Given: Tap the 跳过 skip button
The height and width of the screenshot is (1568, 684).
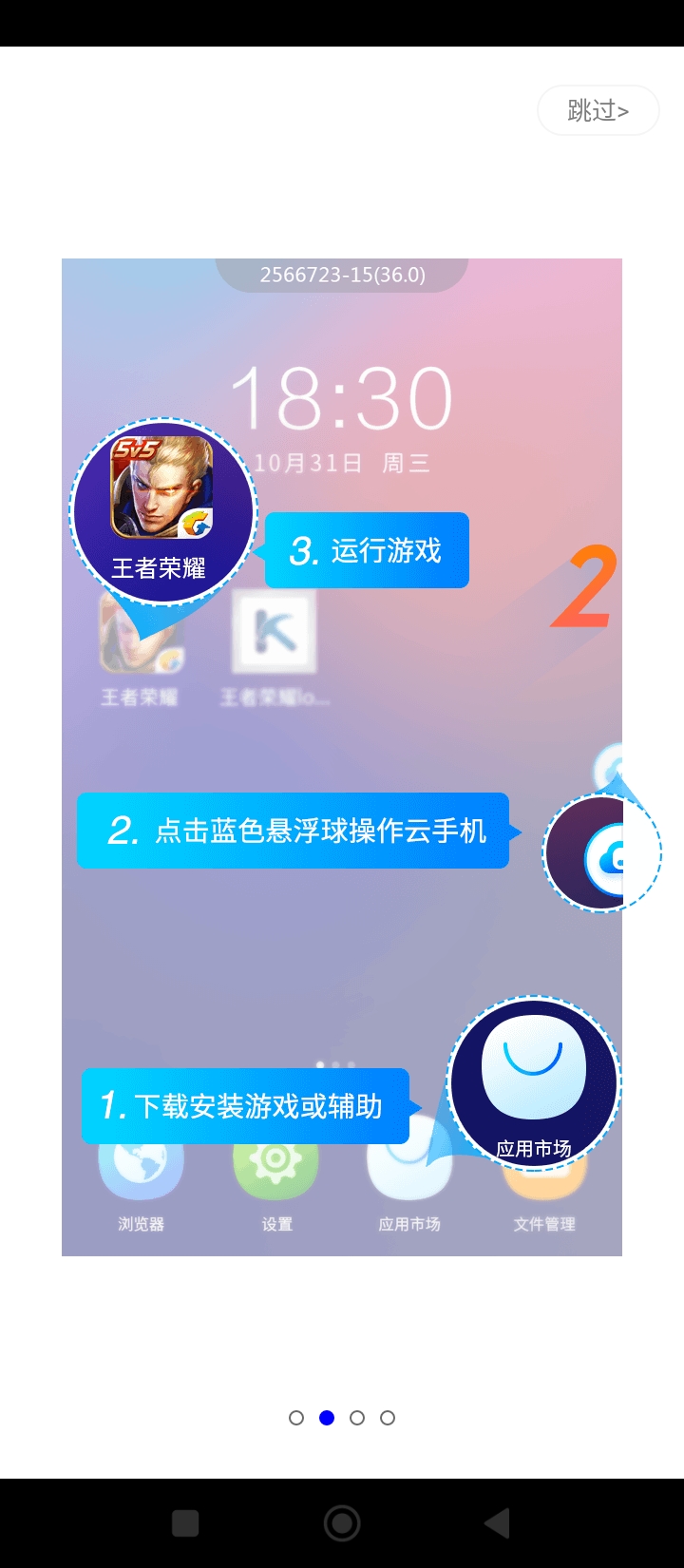Looking at the screenshot, I should coord(598,111).
